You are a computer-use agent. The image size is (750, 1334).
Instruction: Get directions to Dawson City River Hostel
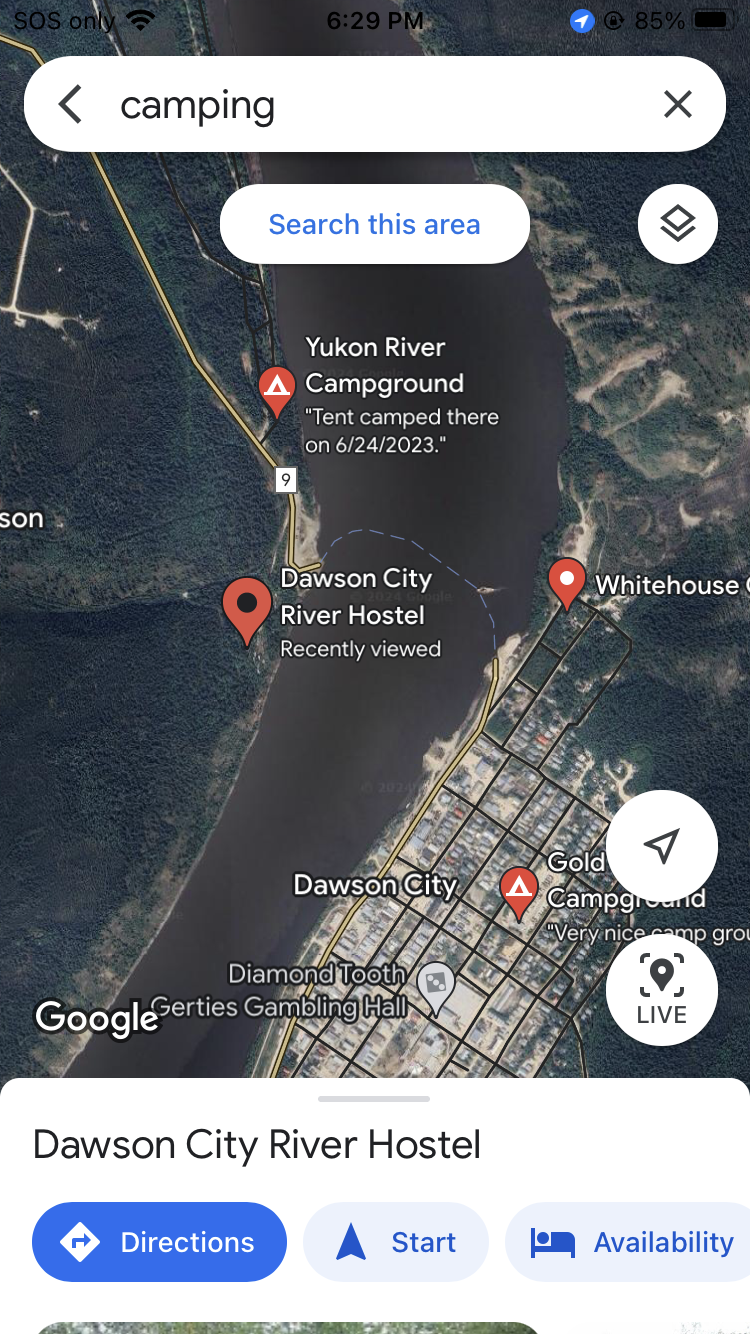(x=160, y=1242)
